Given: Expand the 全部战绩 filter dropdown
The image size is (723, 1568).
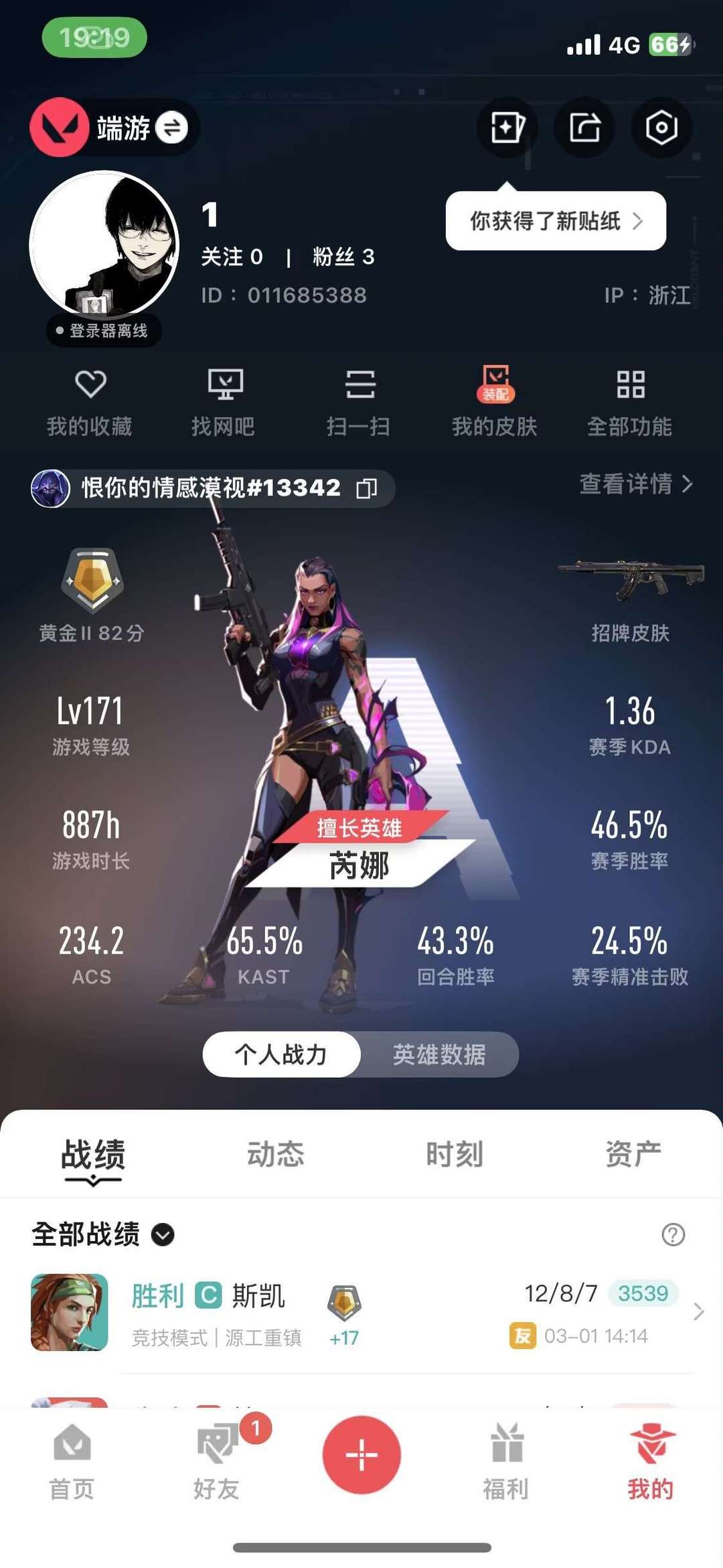Looking at the screenshot, I should [163, 1234].
